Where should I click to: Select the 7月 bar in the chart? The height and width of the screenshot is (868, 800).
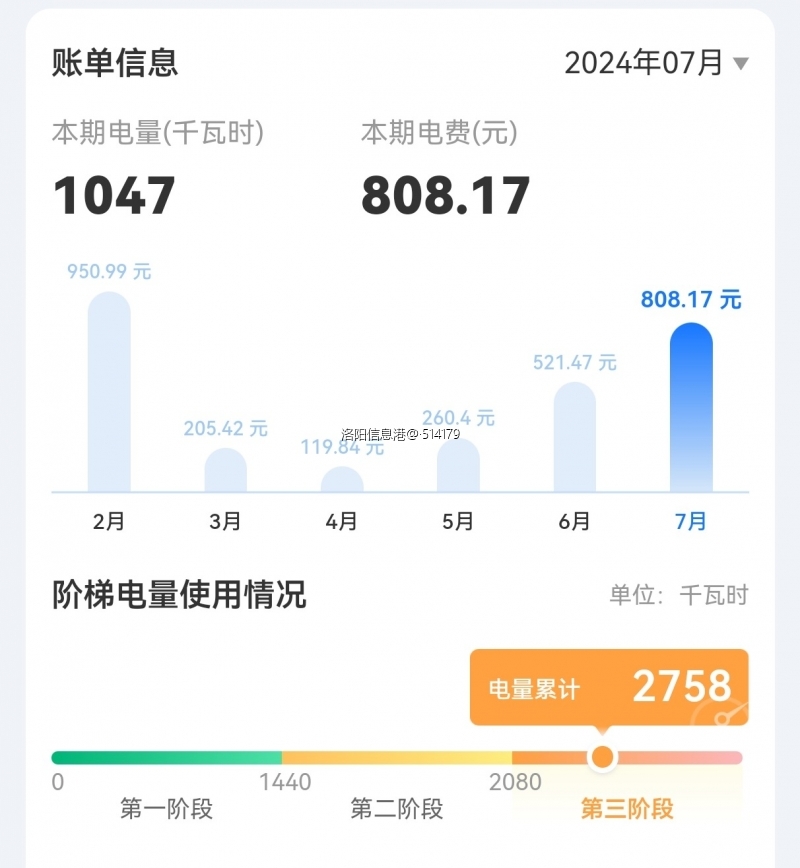point(690,405)
